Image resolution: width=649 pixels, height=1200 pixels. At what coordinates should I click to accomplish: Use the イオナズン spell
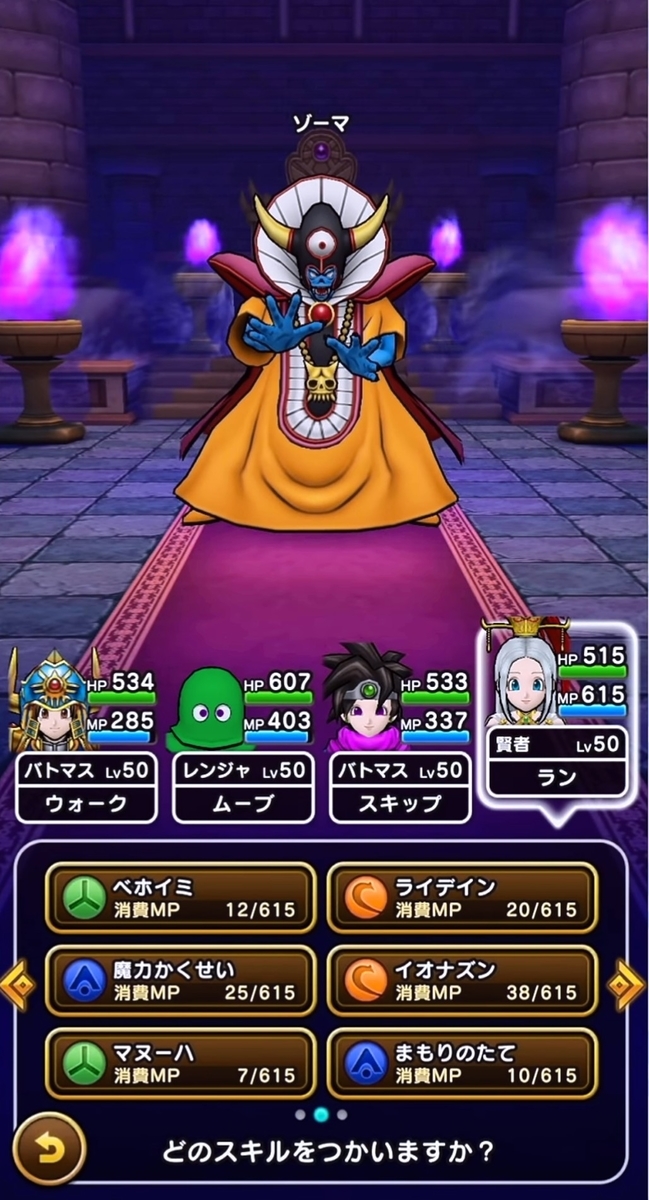click(x=462, y=980)
